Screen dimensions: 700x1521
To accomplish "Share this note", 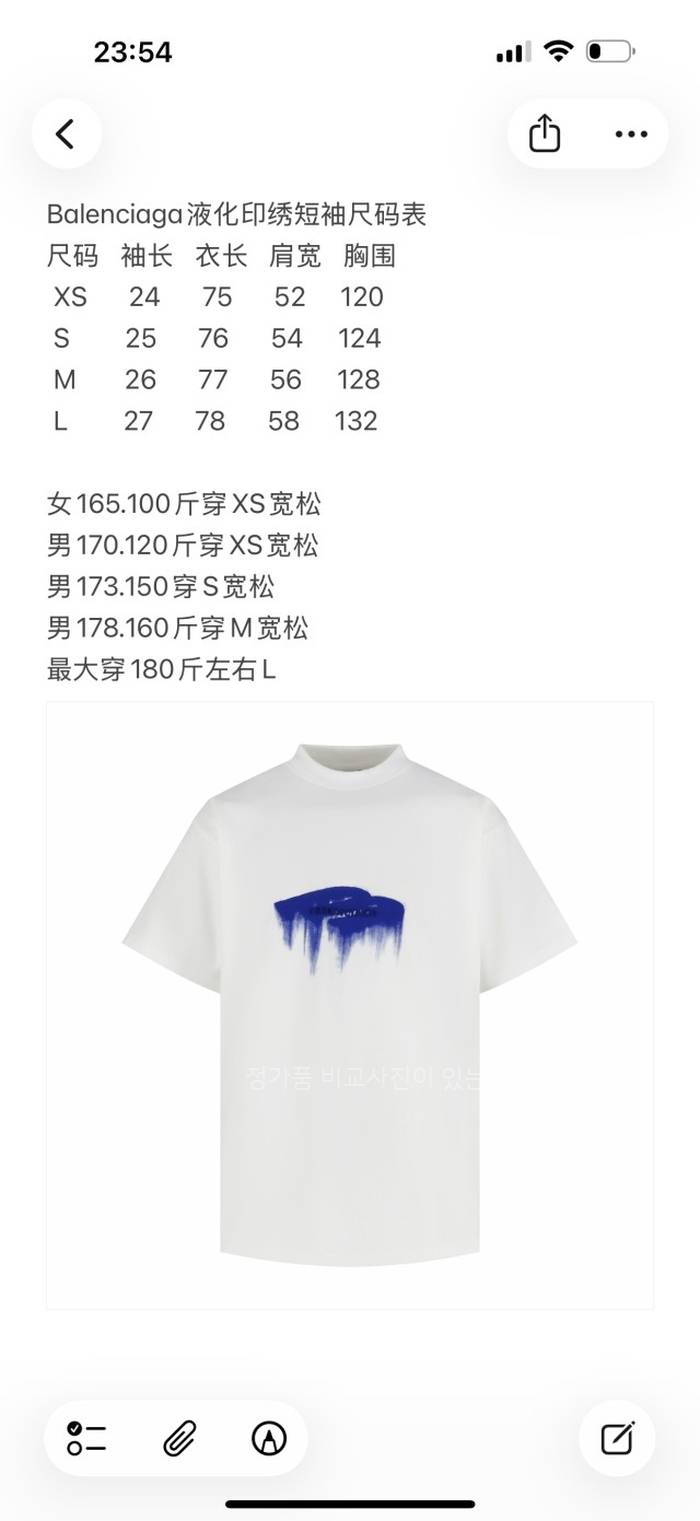I will click(x=544, y=134).
